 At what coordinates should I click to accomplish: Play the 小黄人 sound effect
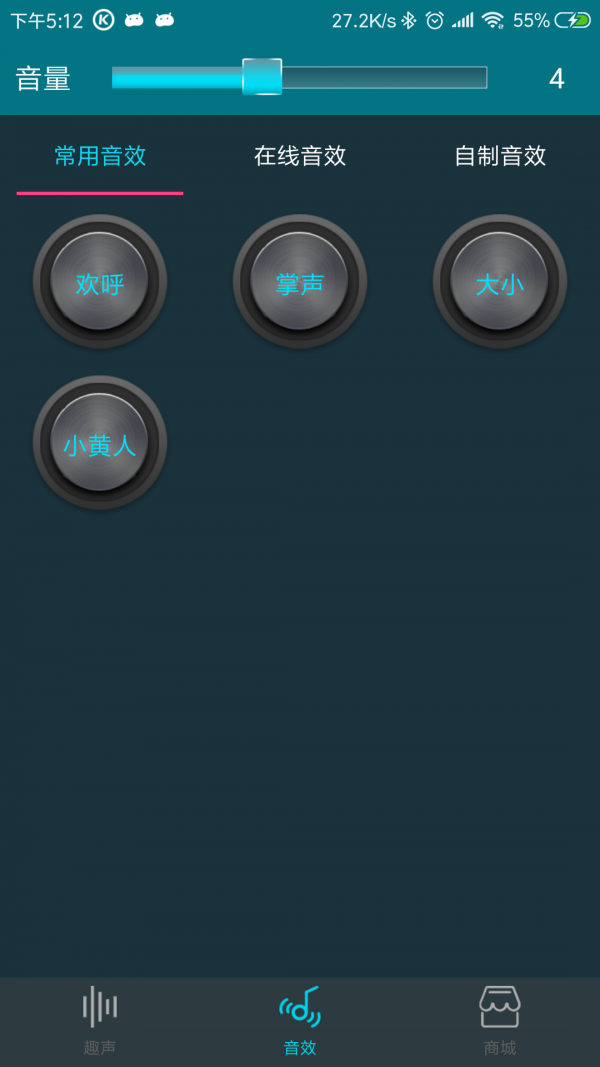point(100,443)
